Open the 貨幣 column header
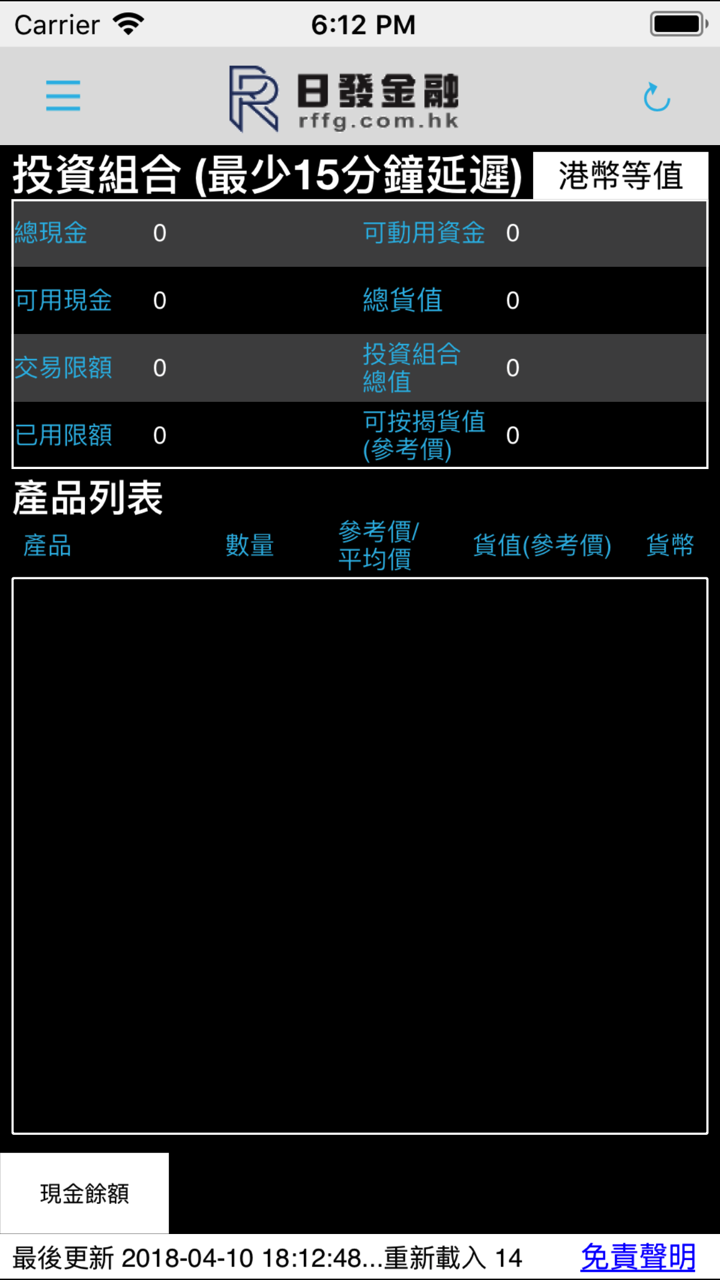The height and width of the screenshot is (1280, 720). click(x=670, y=545)
